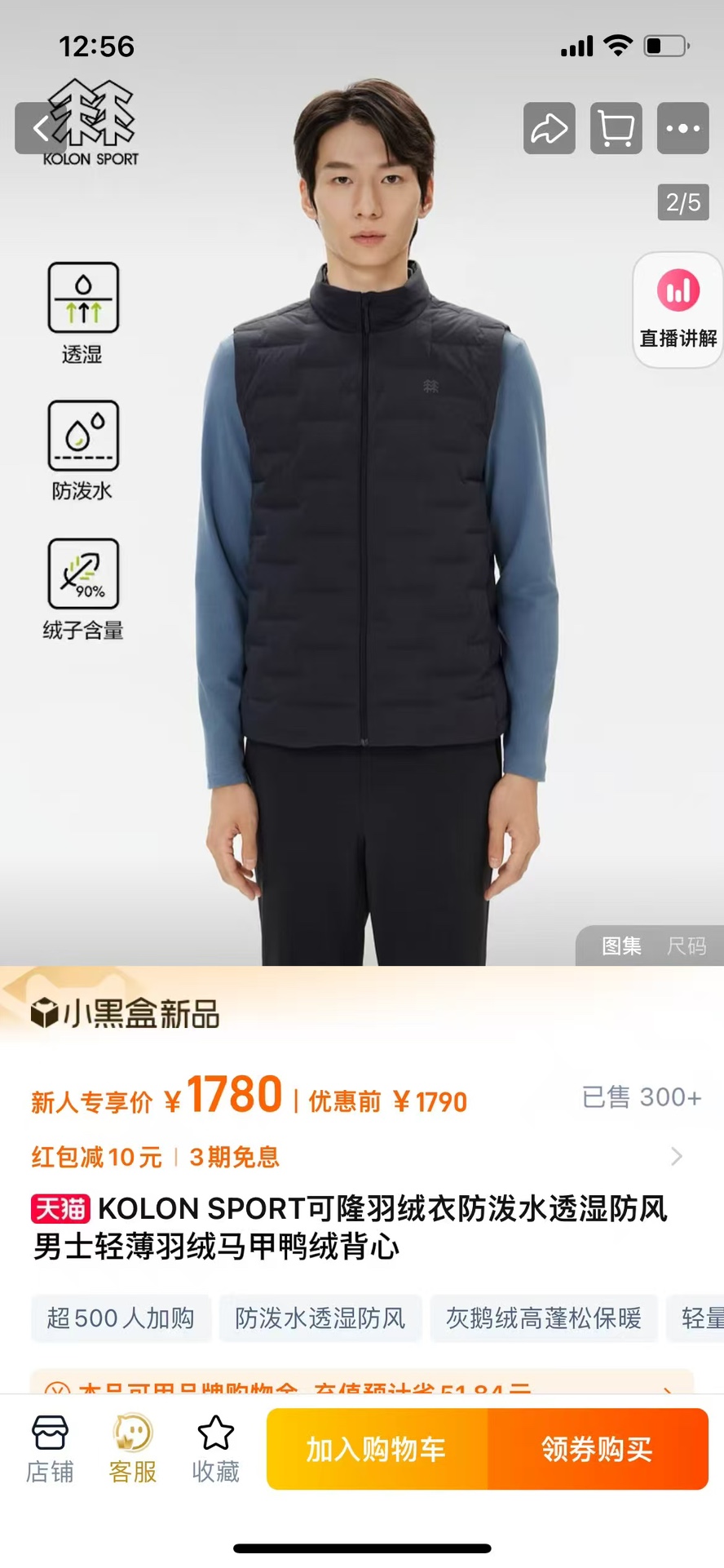Contact 客服 customer service
Screen dimensions: 724x1568
[x=133, y=1448]
